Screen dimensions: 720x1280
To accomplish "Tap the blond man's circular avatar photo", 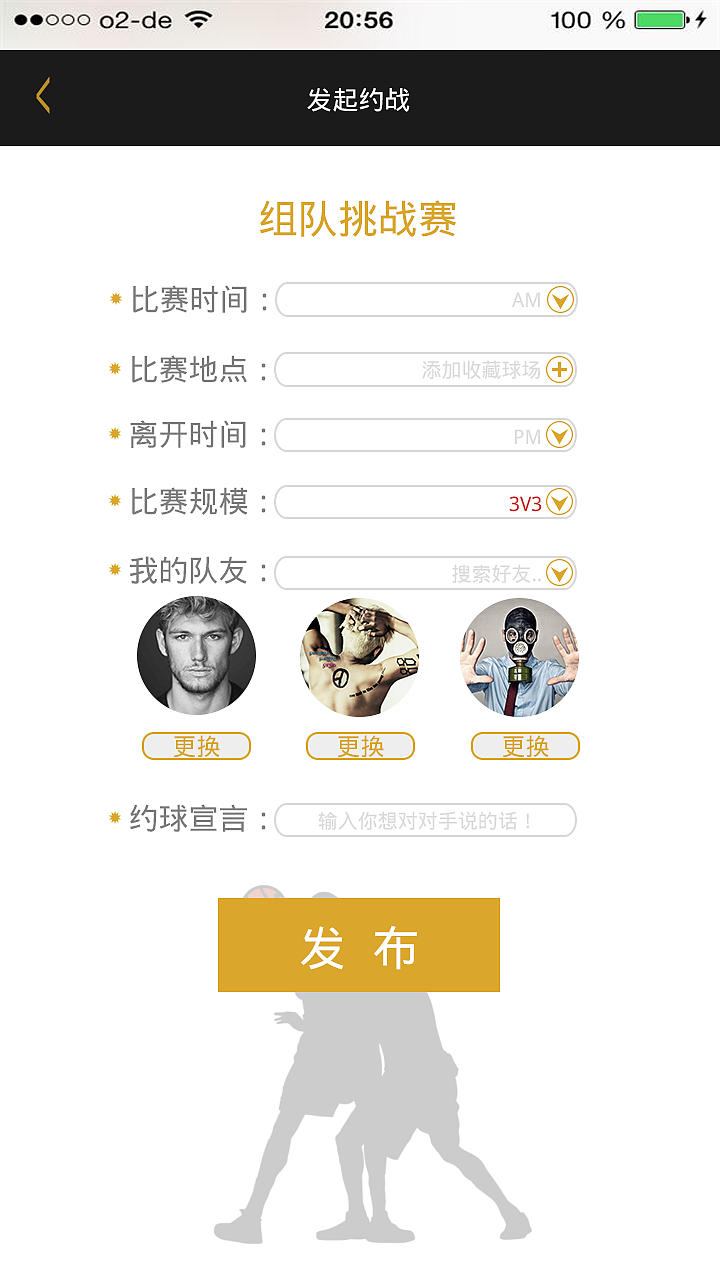I will (196, 655).
